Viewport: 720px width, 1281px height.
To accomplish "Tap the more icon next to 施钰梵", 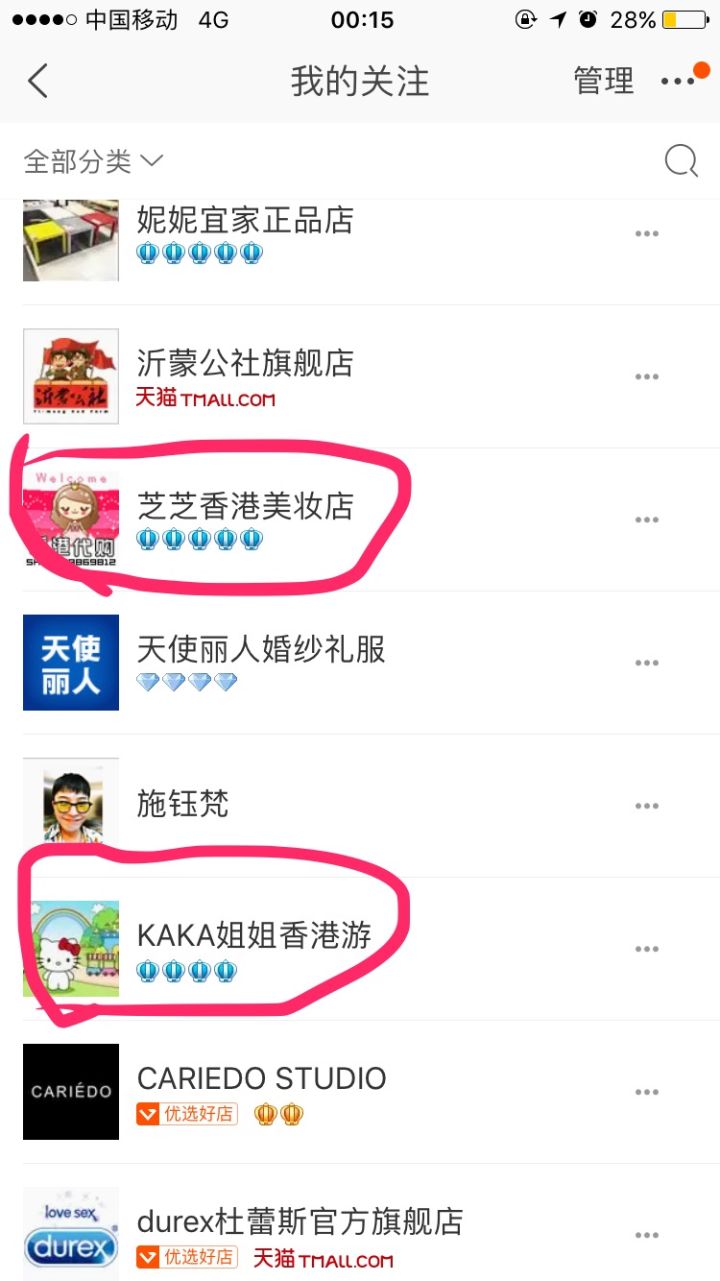I will pos(647,806).
